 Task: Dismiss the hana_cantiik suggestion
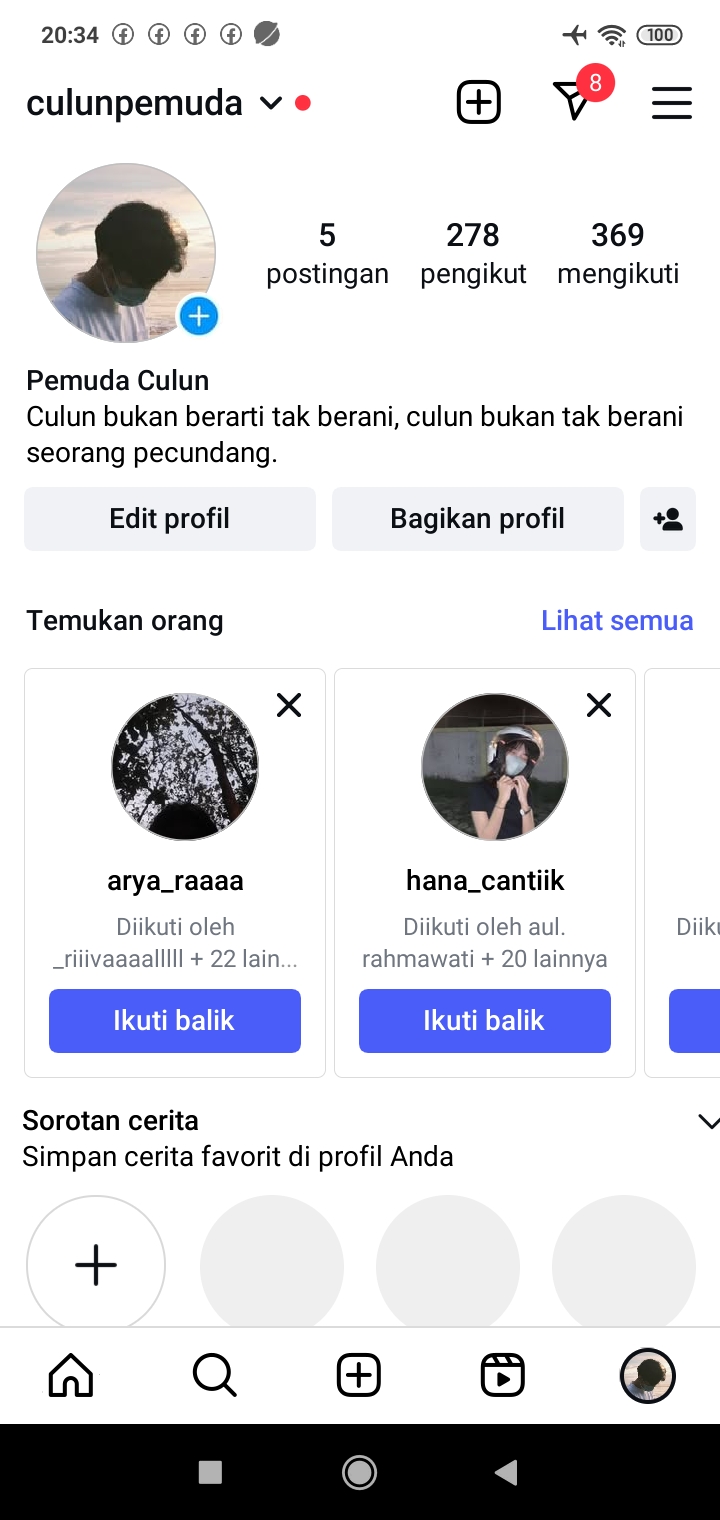point(599,706)
